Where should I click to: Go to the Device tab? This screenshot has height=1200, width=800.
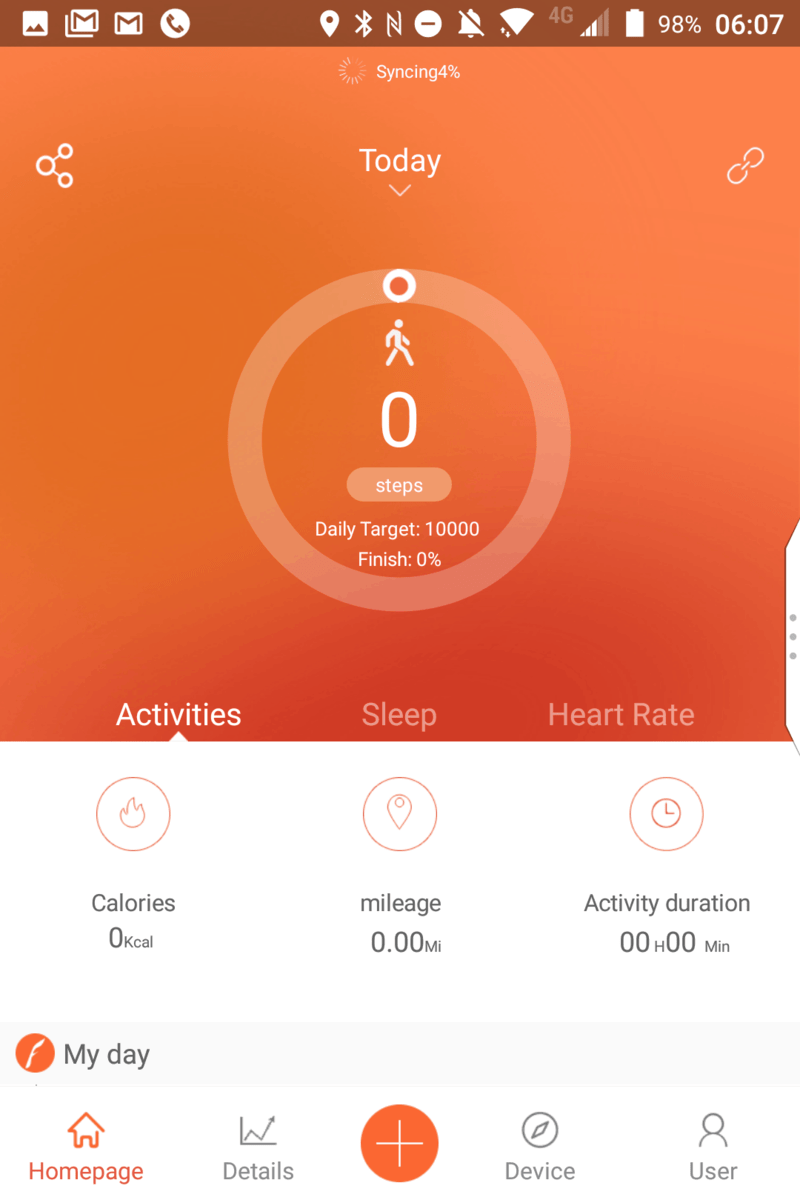[540, 1146]
